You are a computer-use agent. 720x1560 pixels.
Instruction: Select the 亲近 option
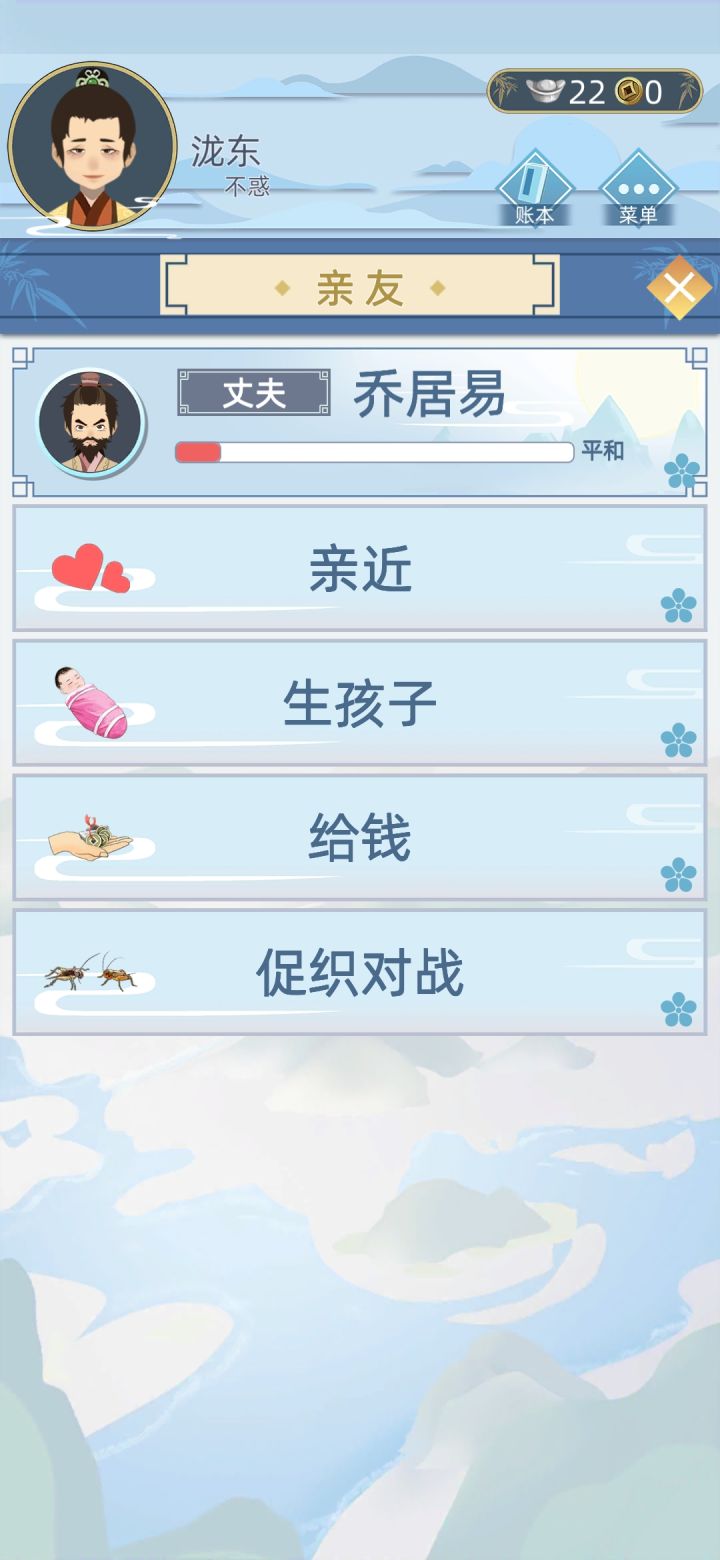[x=360, y=568]
